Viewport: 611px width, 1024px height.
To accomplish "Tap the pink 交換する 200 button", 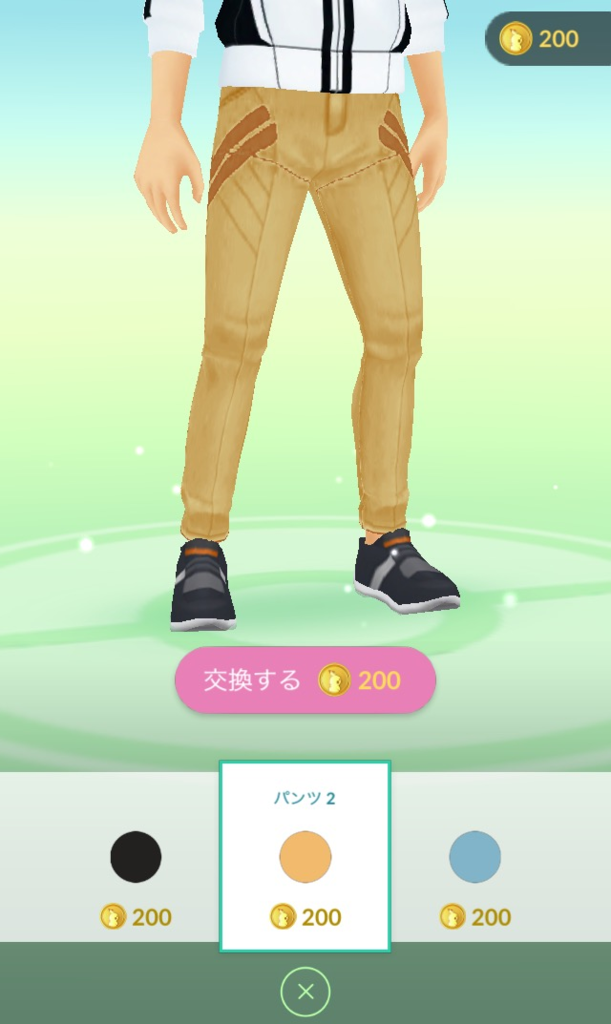I will pos(305,681).
